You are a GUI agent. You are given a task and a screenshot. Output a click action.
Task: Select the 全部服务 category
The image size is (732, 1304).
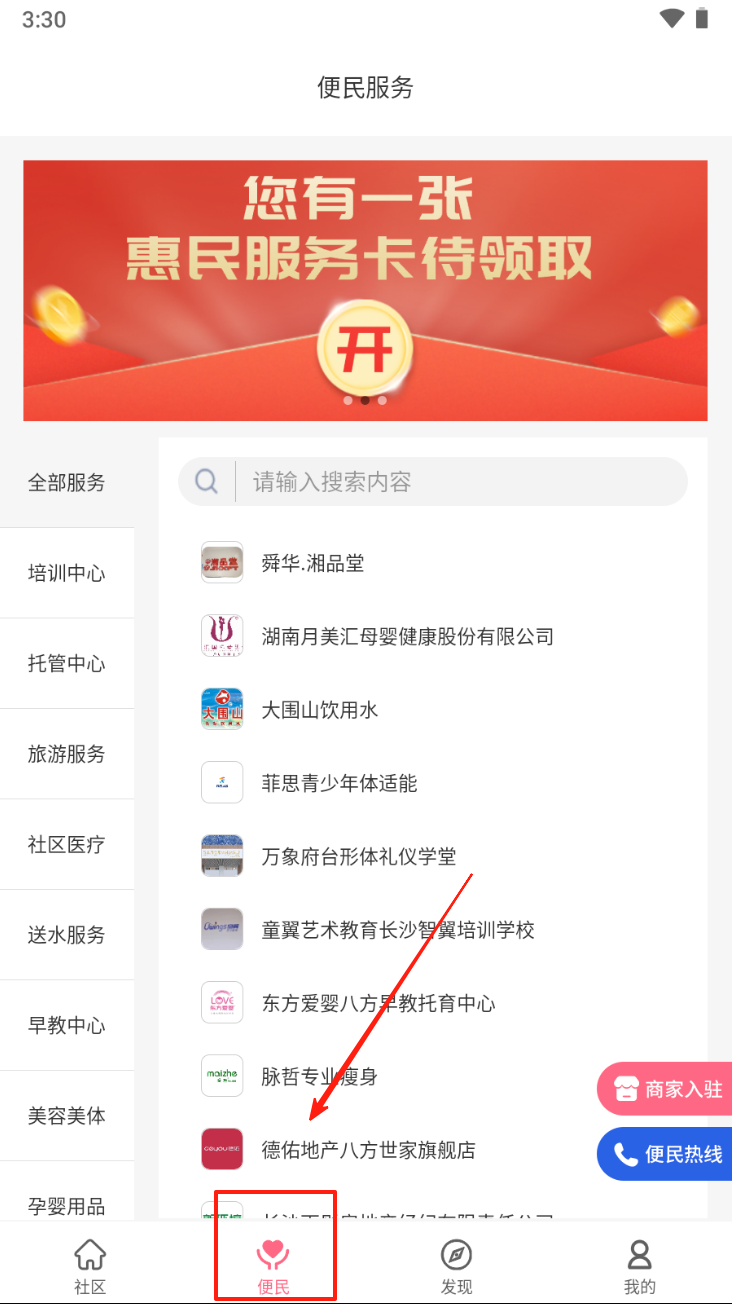[x=66, y=483]
